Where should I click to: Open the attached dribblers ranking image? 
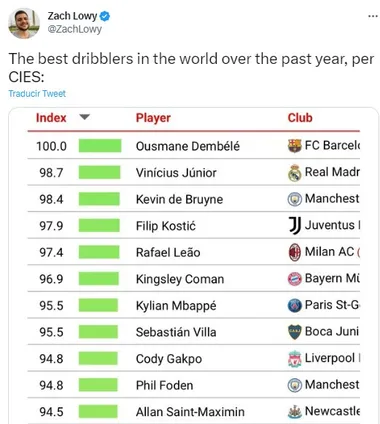tap(194, 266)
